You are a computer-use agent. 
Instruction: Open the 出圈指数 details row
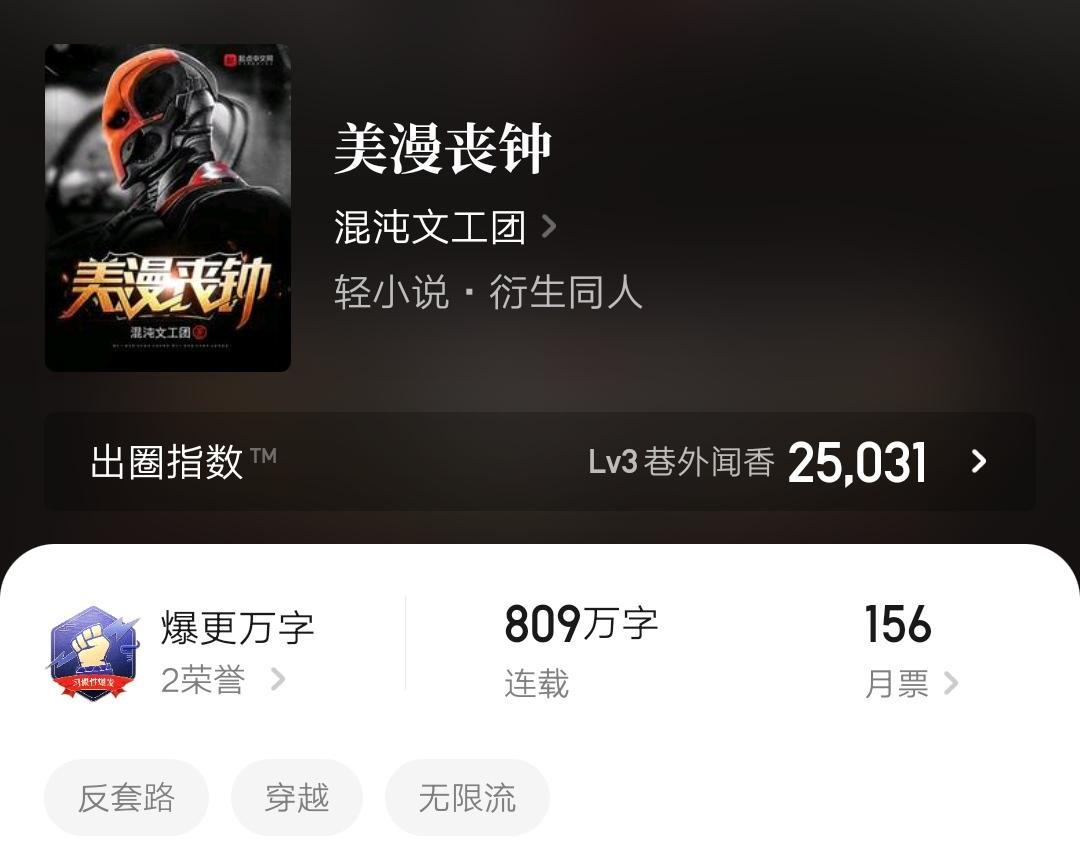pyautogui.click(x=540, y=462)
